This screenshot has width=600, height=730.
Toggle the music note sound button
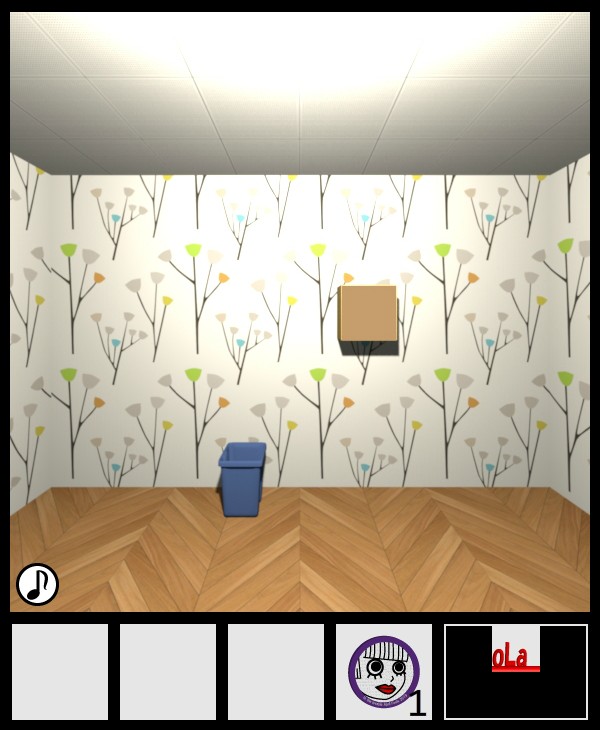point(38,584)
